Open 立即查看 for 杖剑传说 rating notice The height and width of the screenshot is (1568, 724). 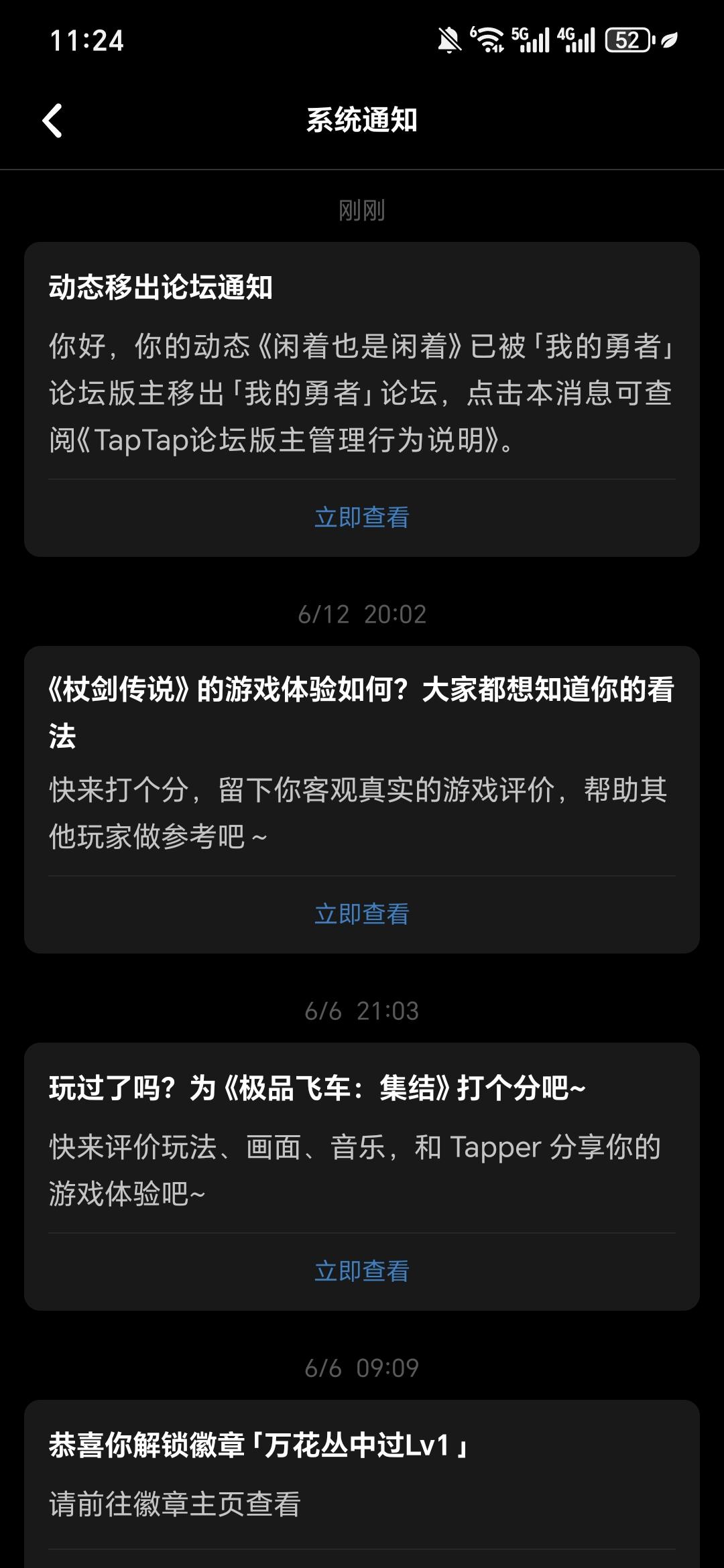click(362, 911)
